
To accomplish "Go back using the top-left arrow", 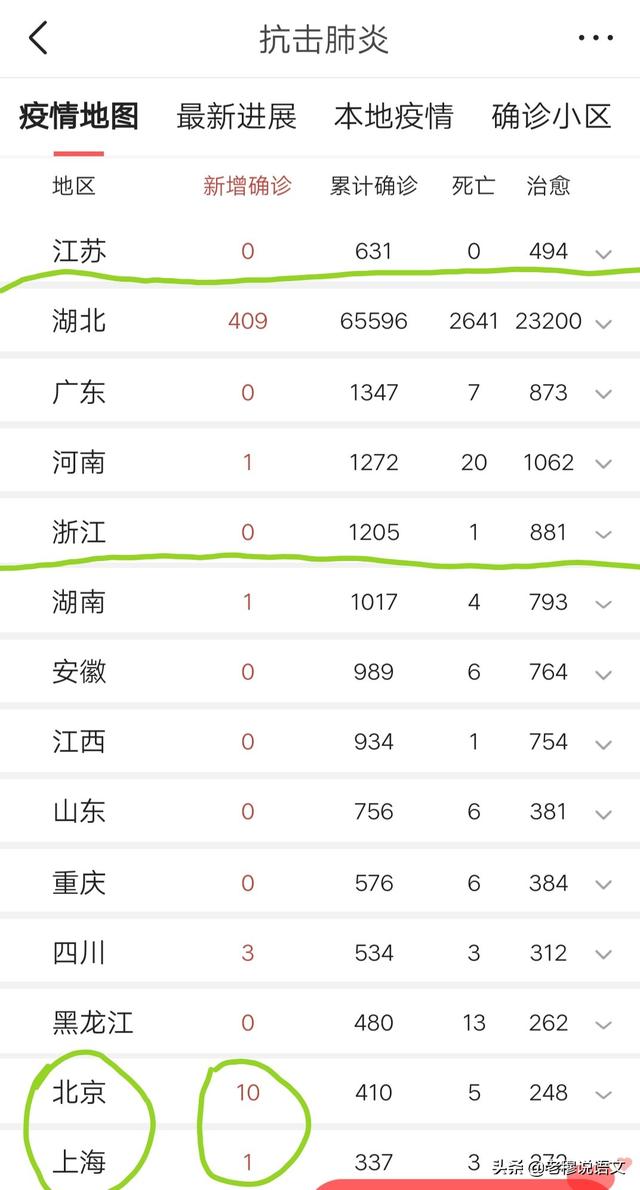I will (x=38, y=37).
